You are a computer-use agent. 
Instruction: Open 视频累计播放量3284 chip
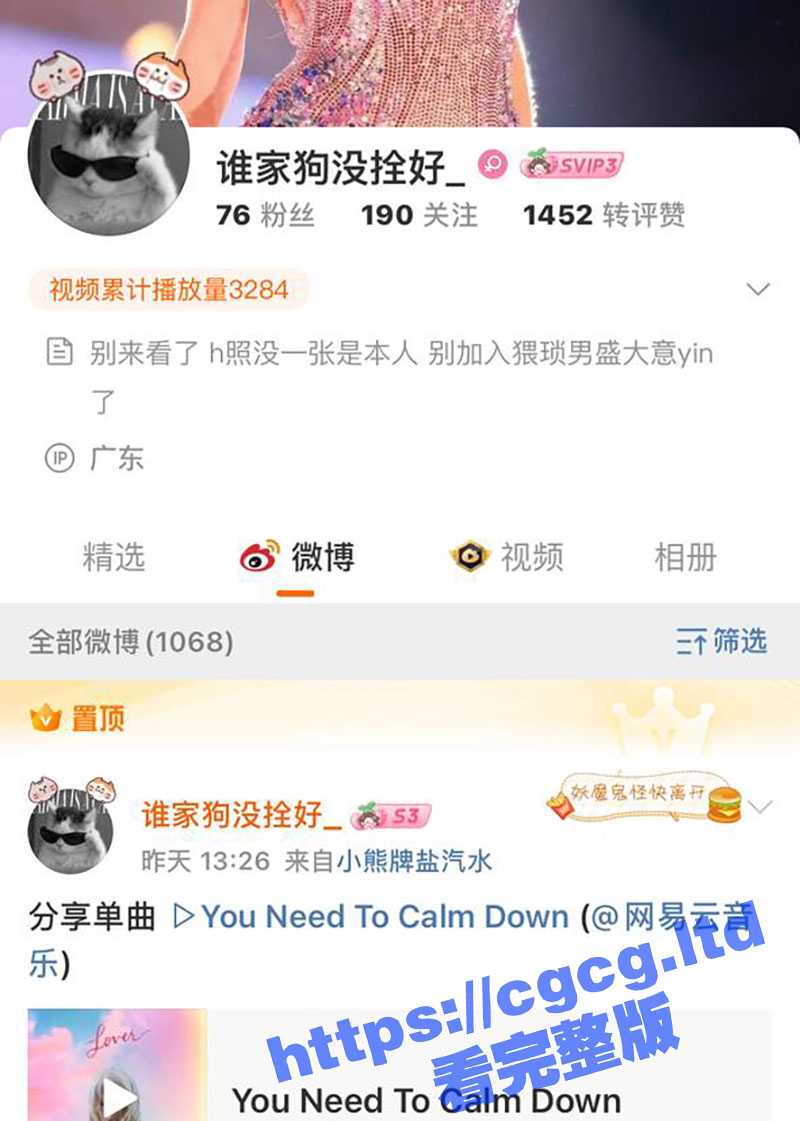168,290
